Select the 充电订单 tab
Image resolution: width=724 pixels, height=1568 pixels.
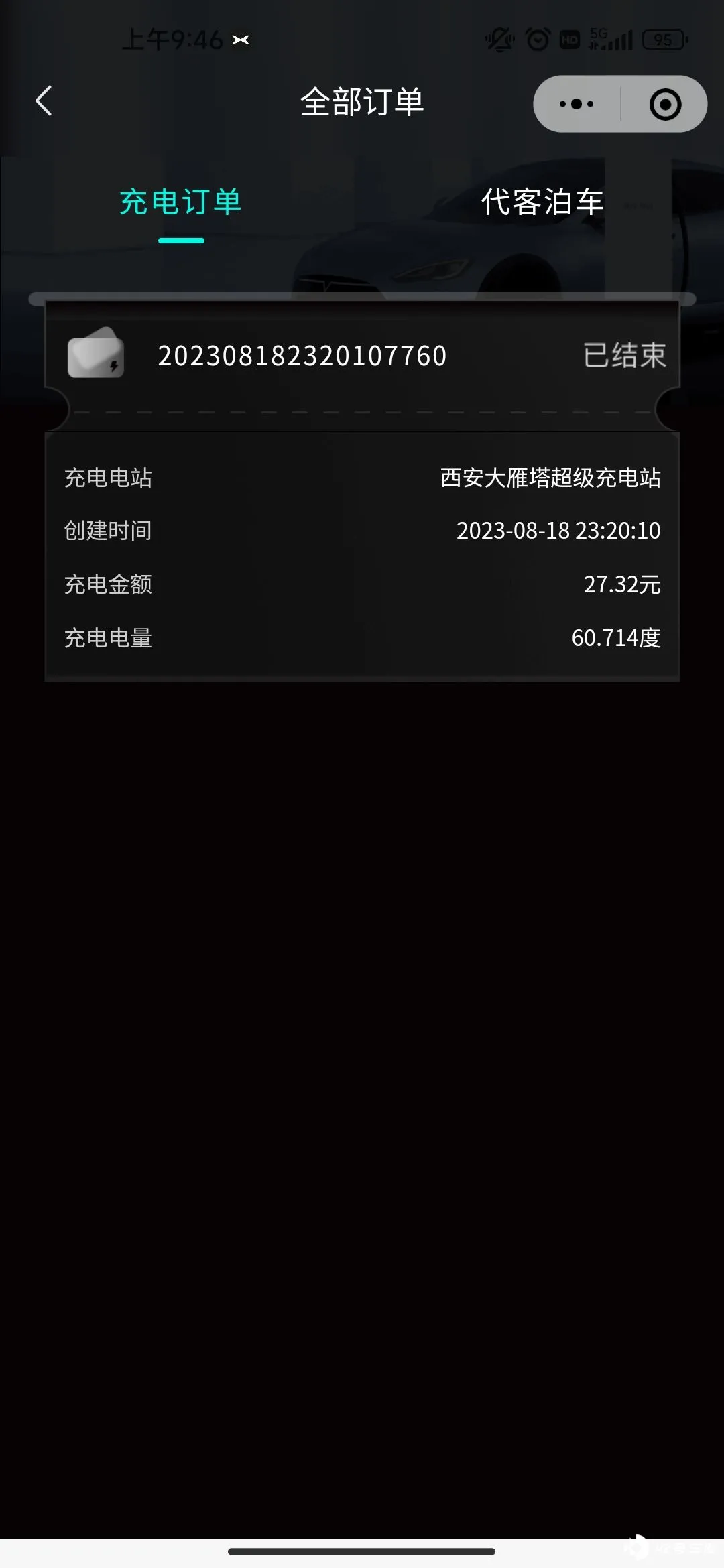180,202
